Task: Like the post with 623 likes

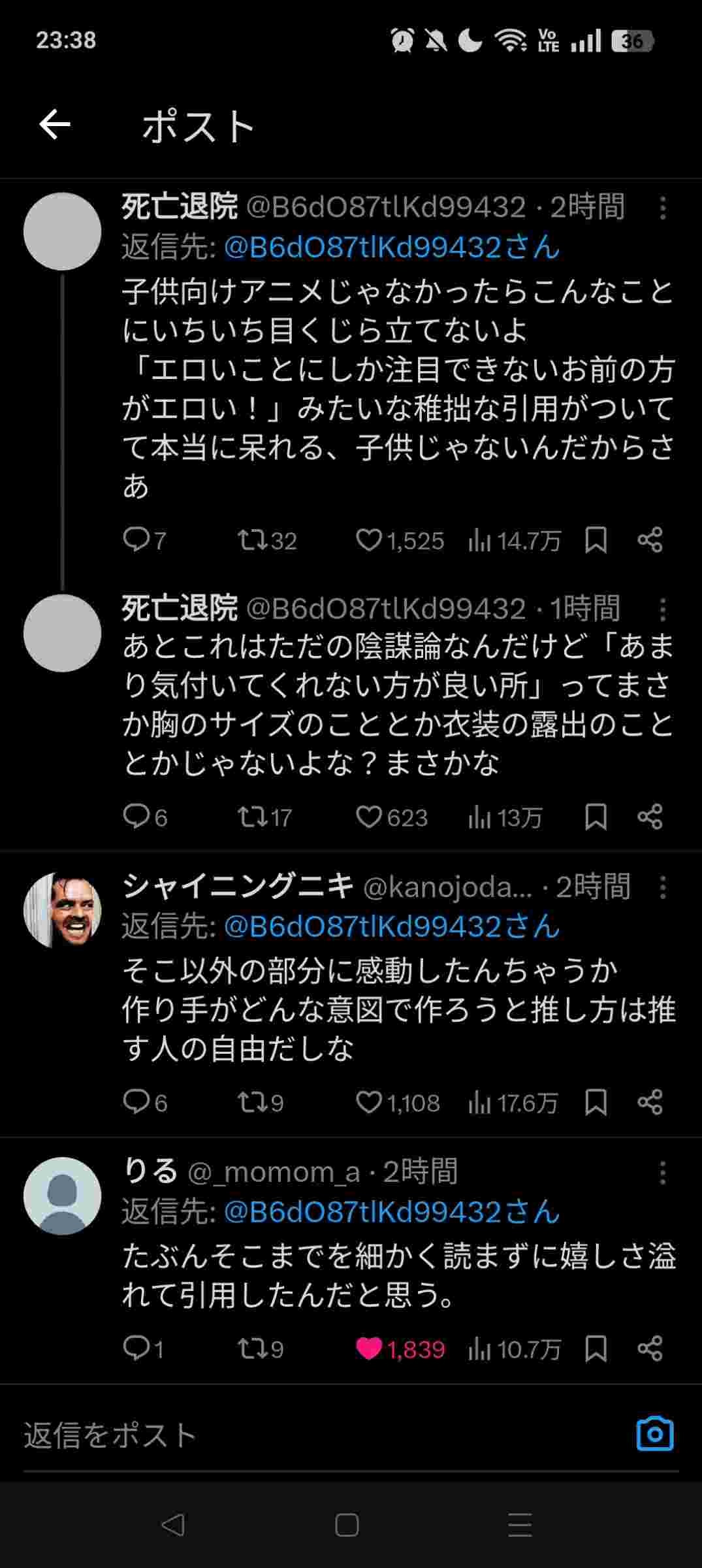Action: (x=369, y=817)
